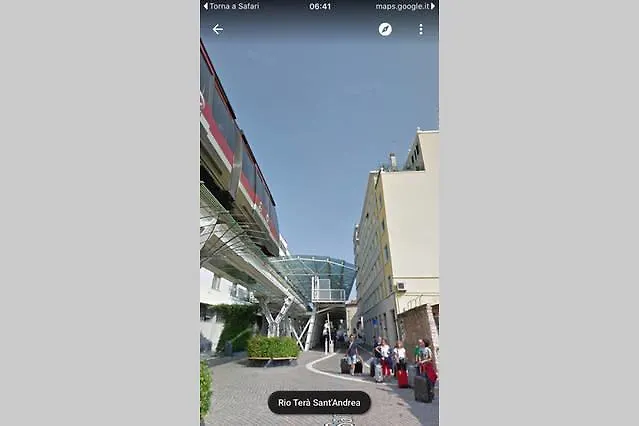Open the three-dot overflow menu
This screenshot has width=639, height=426.
(420, 29)
